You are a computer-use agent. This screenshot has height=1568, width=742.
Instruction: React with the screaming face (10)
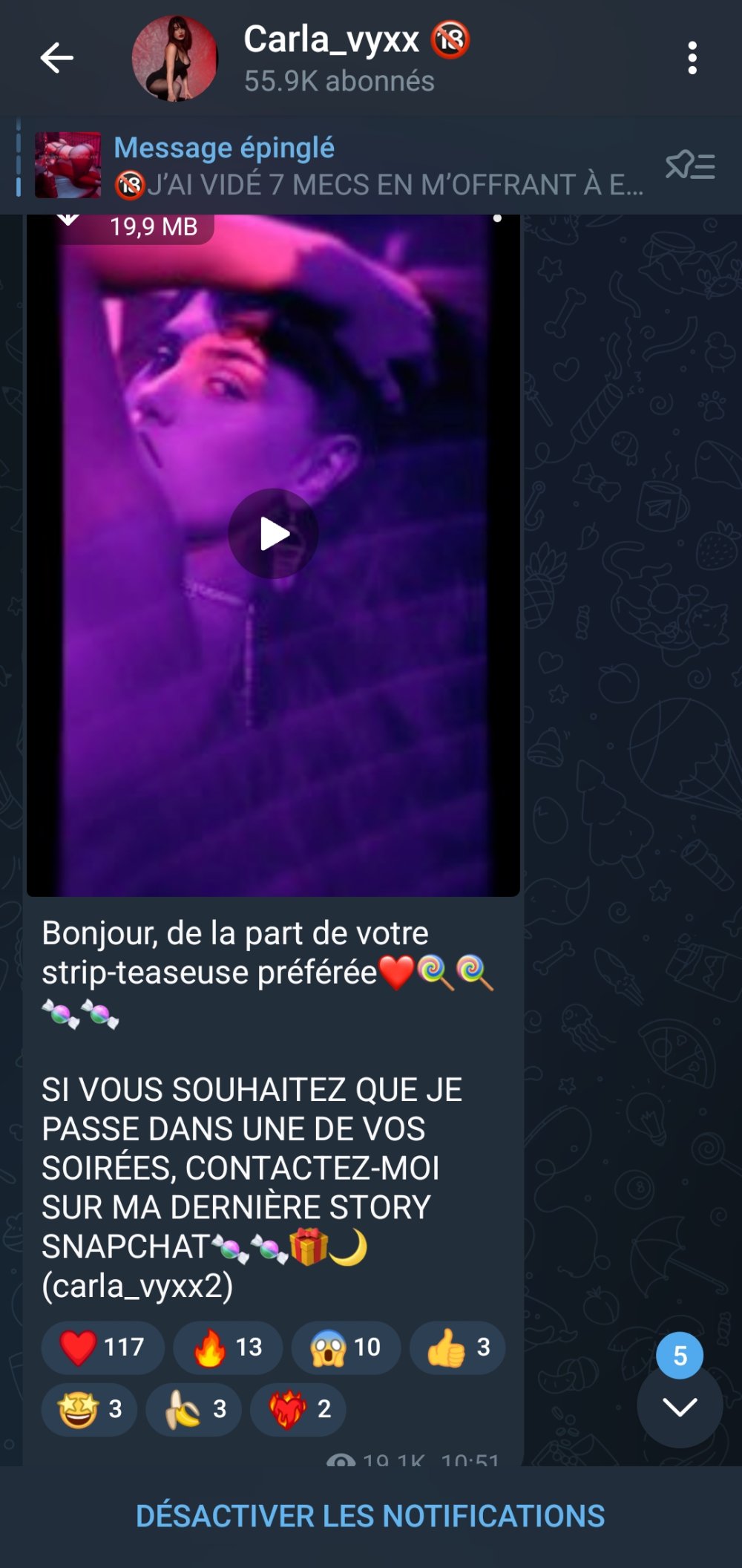point(346,1347)
